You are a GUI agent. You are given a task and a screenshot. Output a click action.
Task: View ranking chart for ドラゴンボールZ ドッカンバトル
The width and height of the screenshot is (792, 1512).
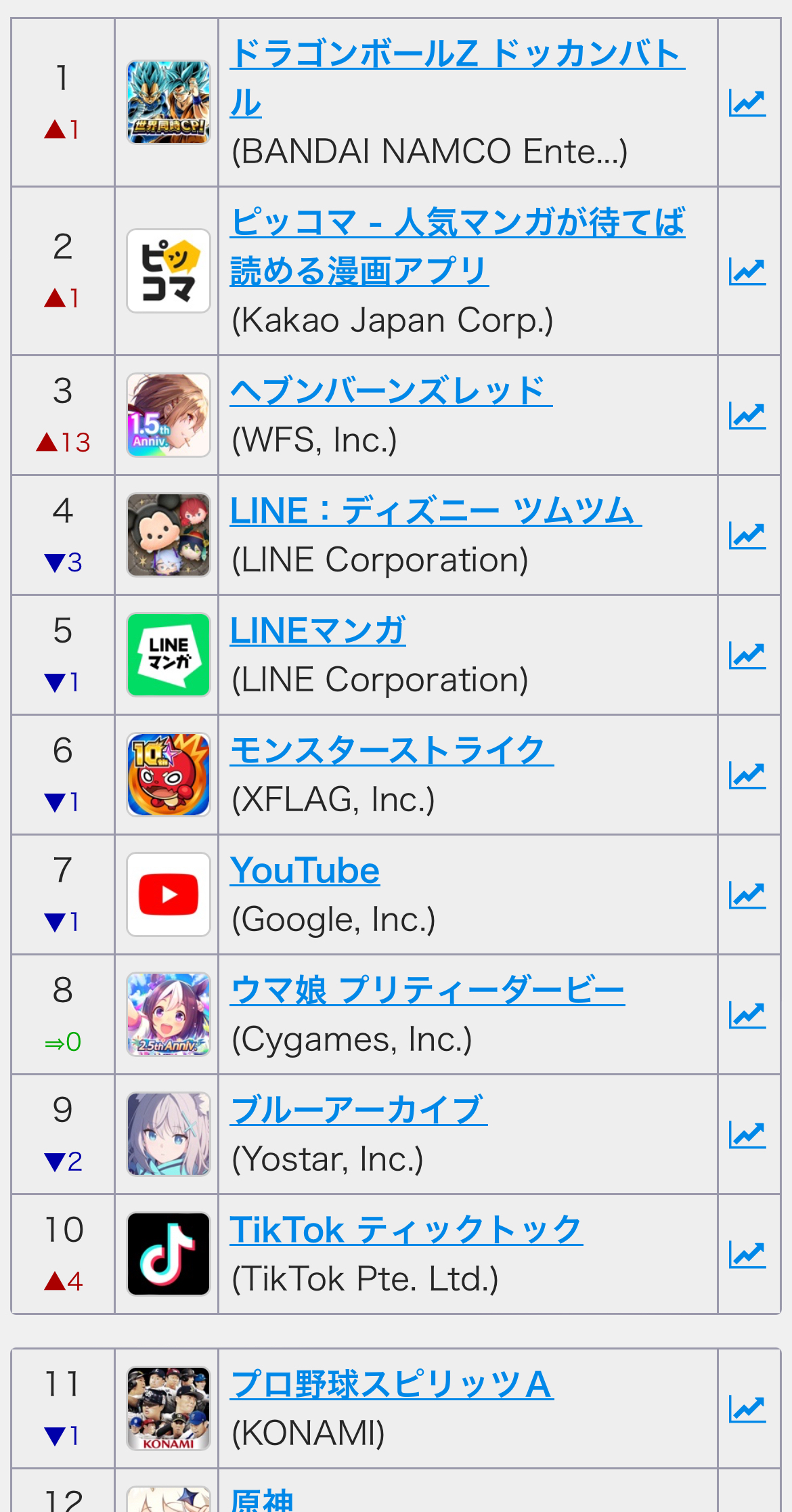747,103
